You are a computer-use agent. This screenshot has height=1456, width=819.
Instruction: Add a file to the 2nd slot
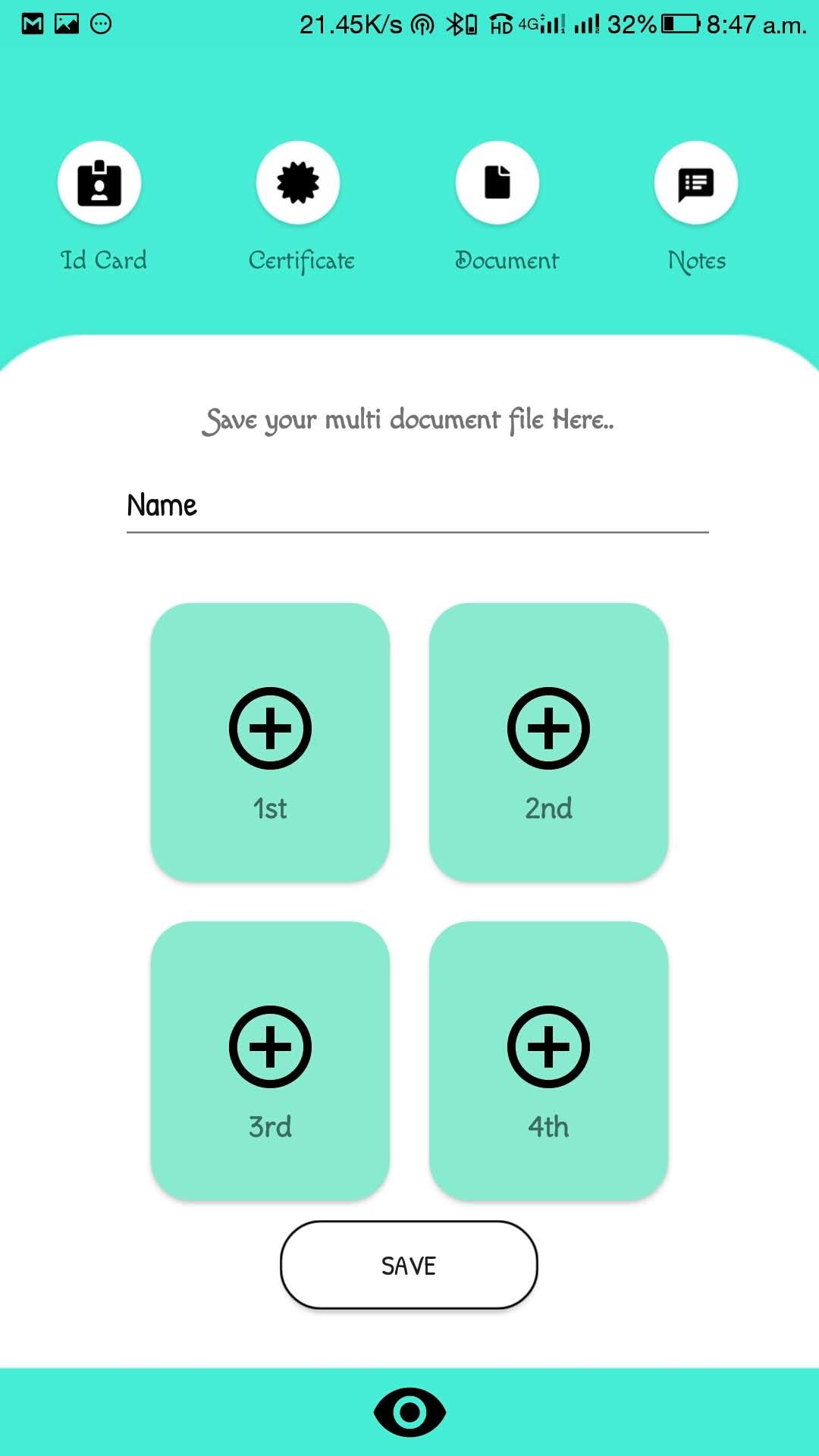pyautogui.click(x=548, y=729)
